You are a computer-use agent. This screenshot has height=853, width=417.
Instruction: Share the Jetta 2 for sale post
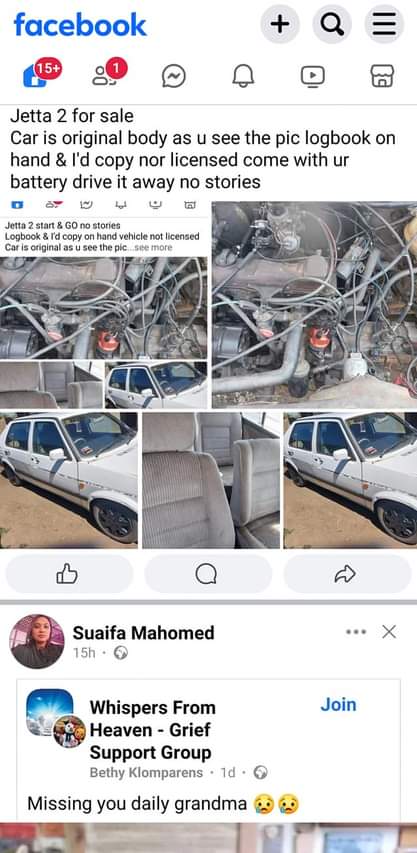point(347,574)
